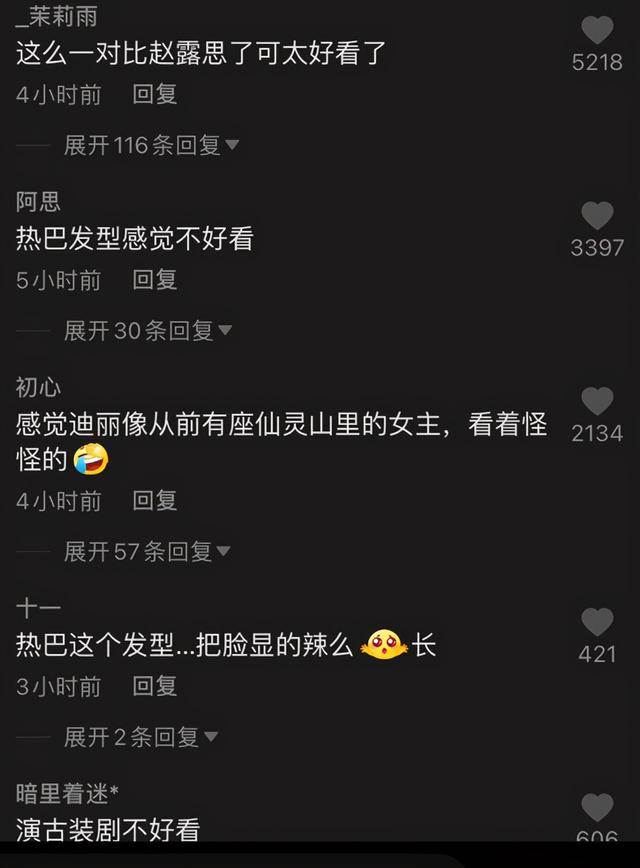Expand 57 replies under 初心's comment
Image resolution: width=640 pixels, height=868 pixels.
pyautogui.click(x=147, y=551)
